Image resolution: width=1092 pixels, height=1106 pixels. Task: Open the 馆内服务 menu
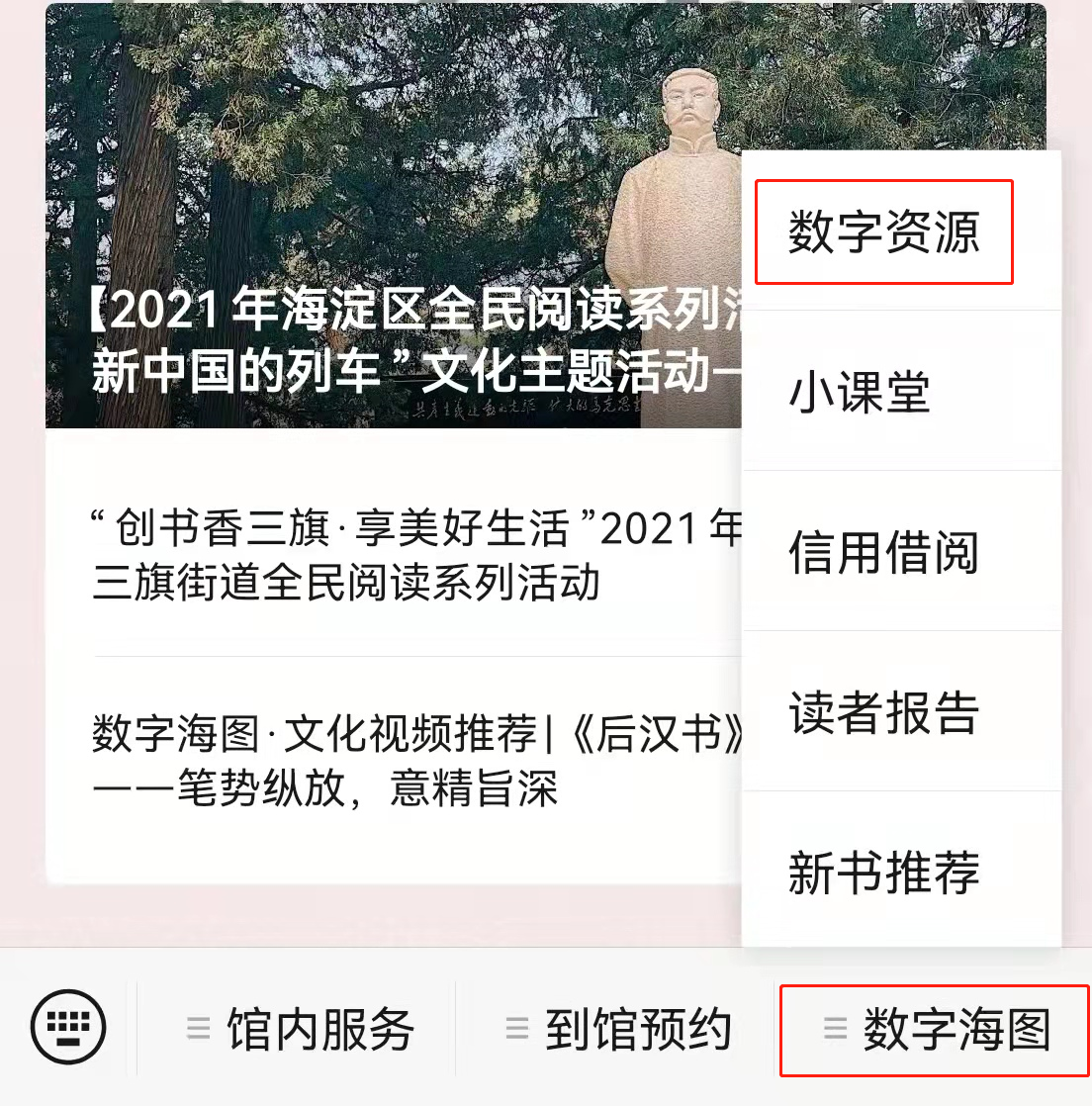(300, 1030)
